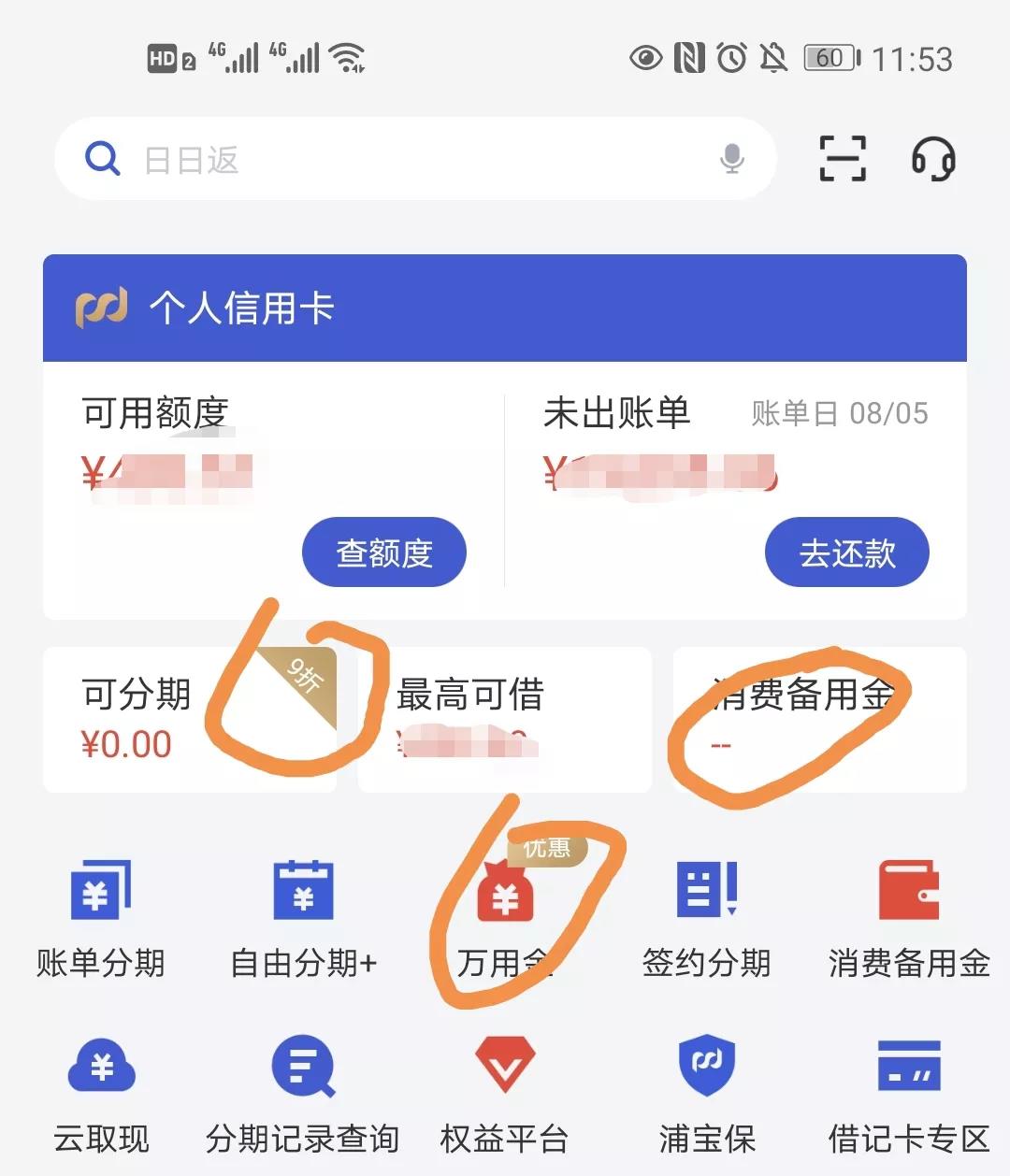Open the 最高可借 card
Viewport: 1010px width, 1176px height.
point(504,719)
